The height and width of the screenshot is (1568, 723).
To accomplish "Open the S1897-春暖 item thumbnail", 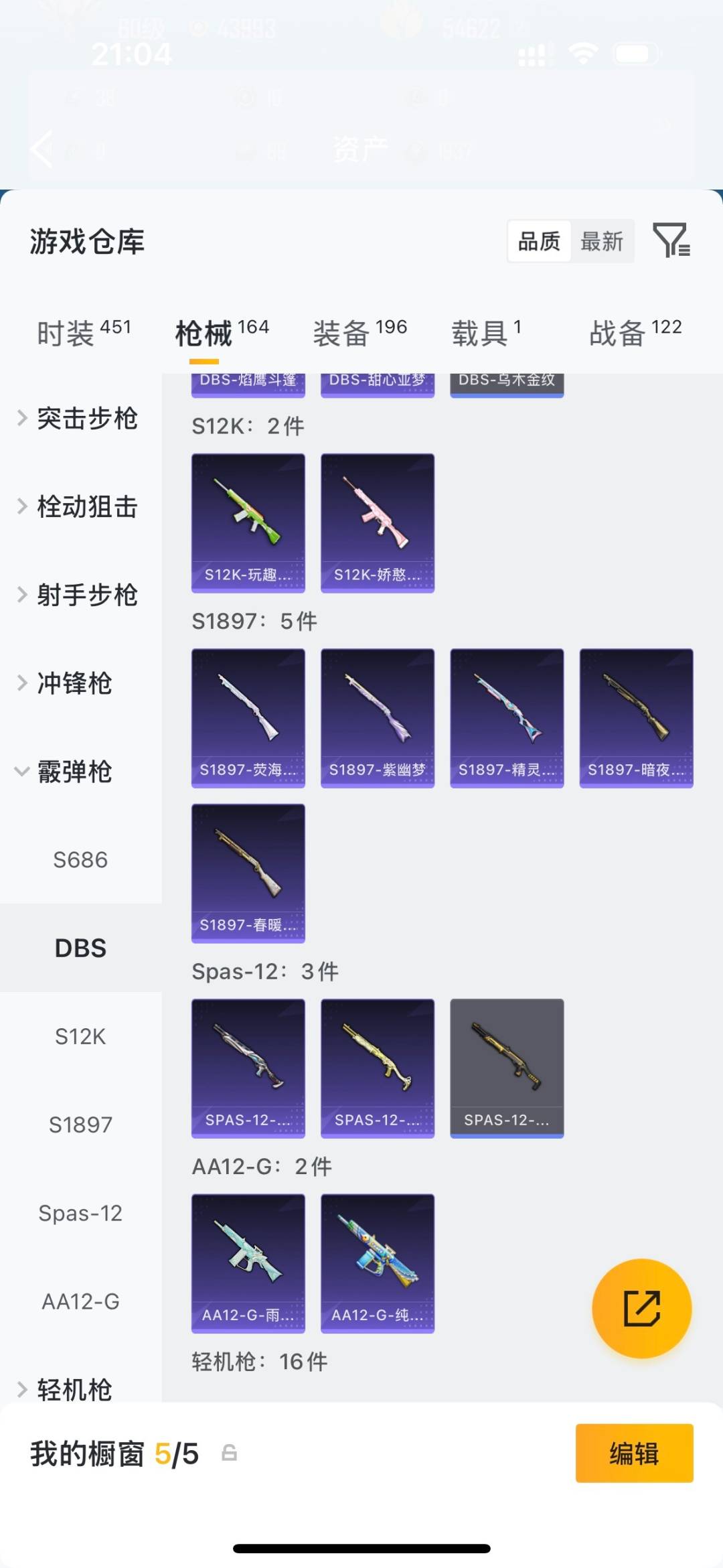I will (x=247, y=874).
